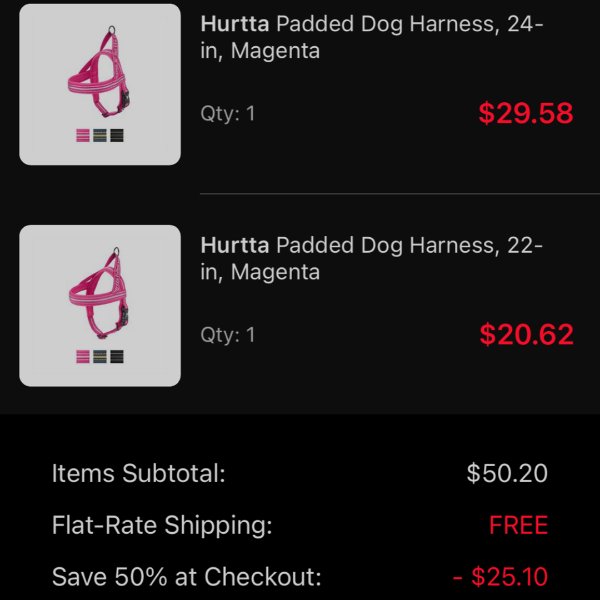View Hurtta Padded Dog Harness, 24-in title
Image resolution: width=600 pixels, height=600 pixels.
(x=372, y=37)
